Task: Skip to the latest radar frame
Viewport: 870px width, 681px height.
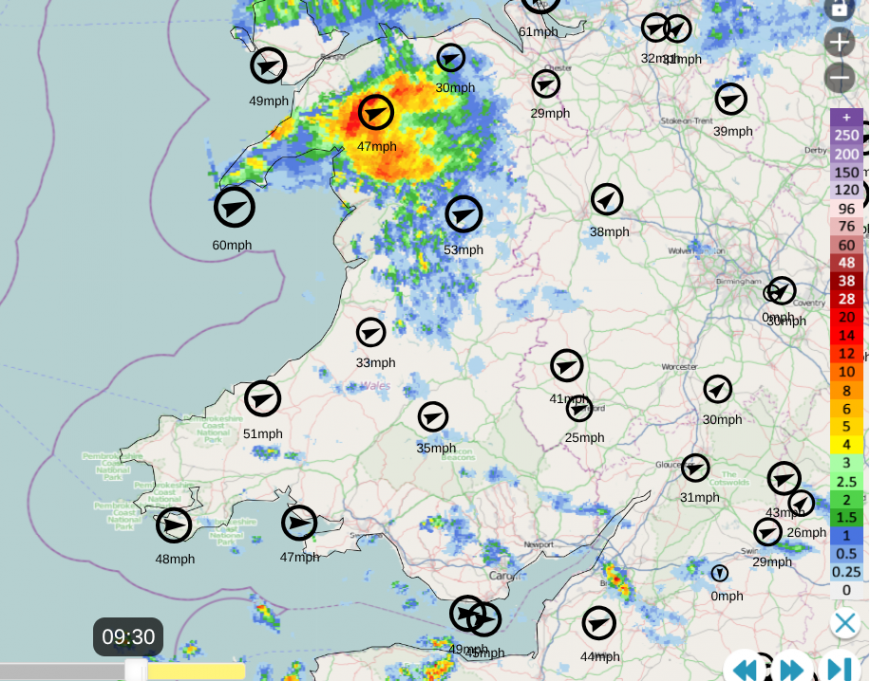Action: 838,668
